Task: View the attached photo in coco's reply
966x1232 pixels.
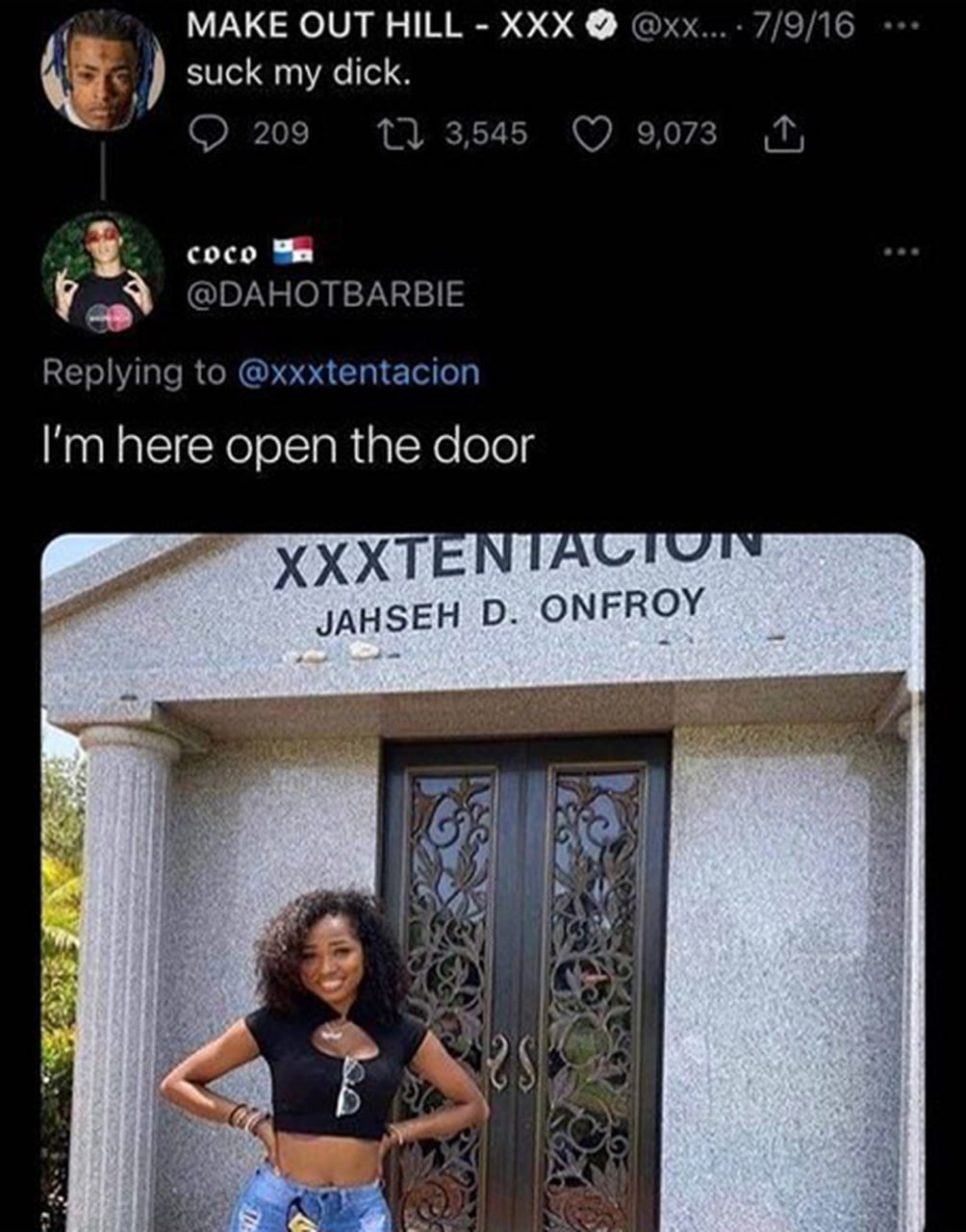Action: (481, 881)
